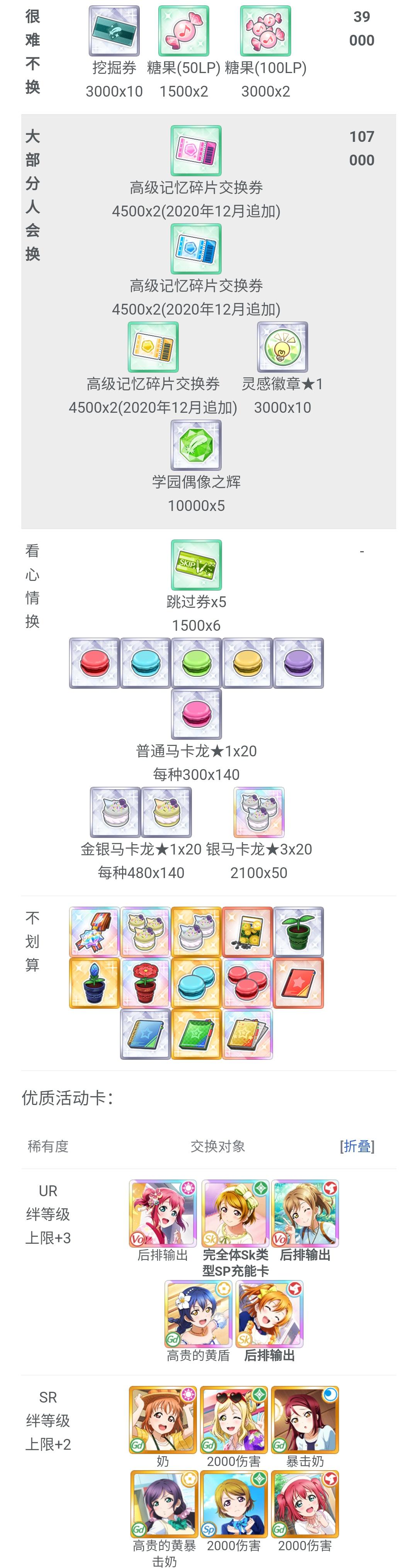The width and height of the screenshot is (417, 1568).
Task: Open the SR card labeled 奶
Action: click(x=163, y=1420)
